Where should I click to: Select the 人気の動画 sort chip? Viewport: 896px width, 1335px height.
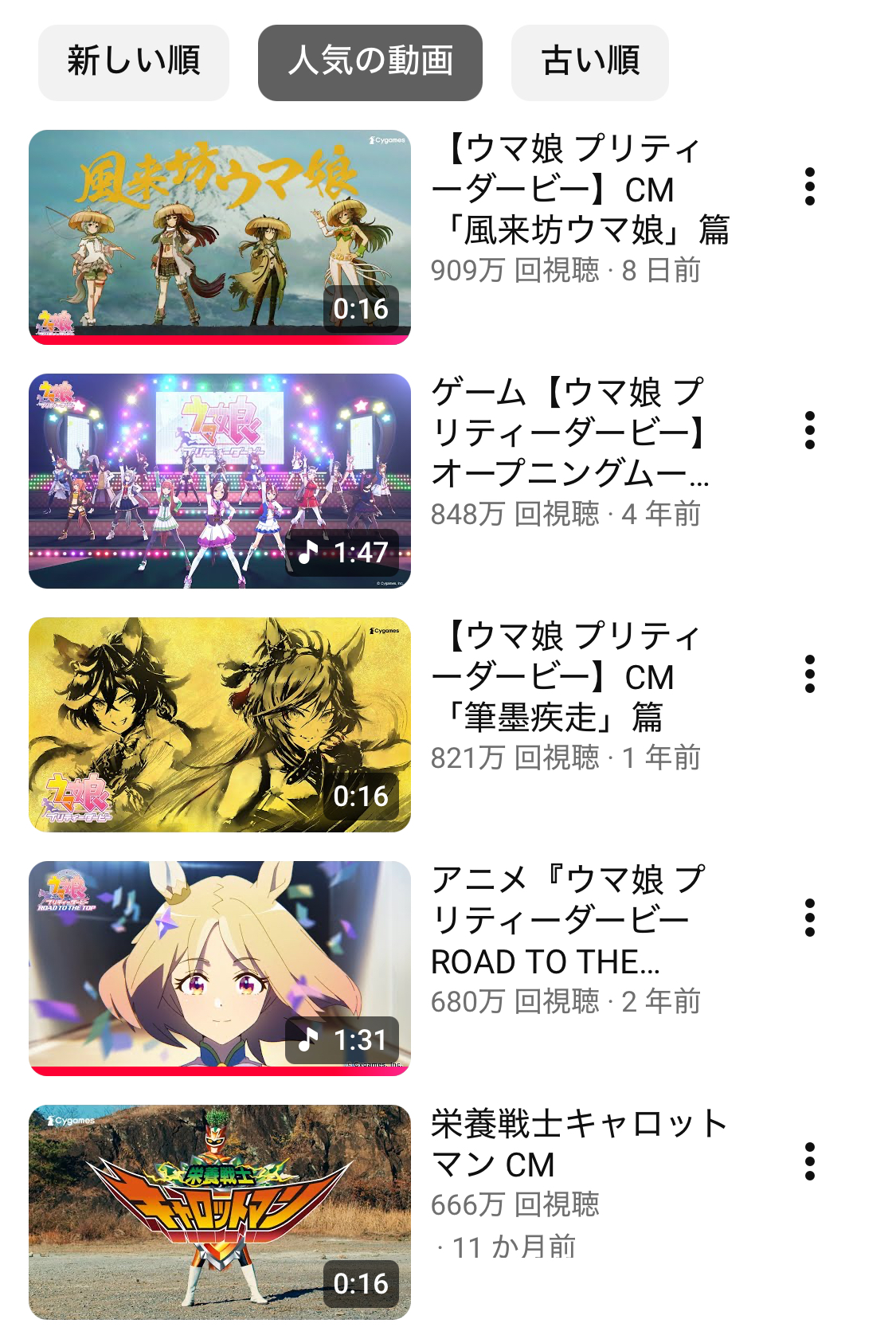(x=370, y=62)
